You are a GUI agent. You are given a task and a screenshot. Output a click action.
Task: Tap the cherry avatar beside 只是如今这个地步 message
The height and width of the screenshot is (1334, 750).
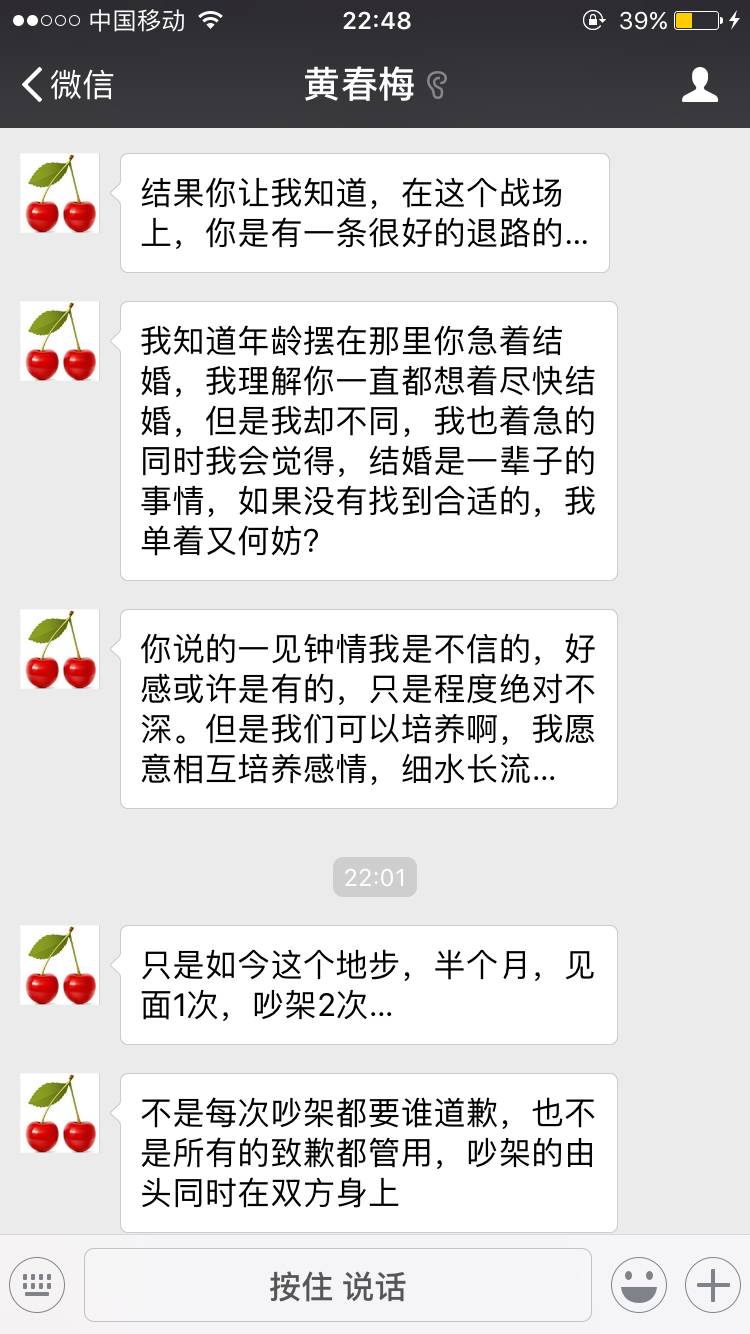click(x=60, y=965)
